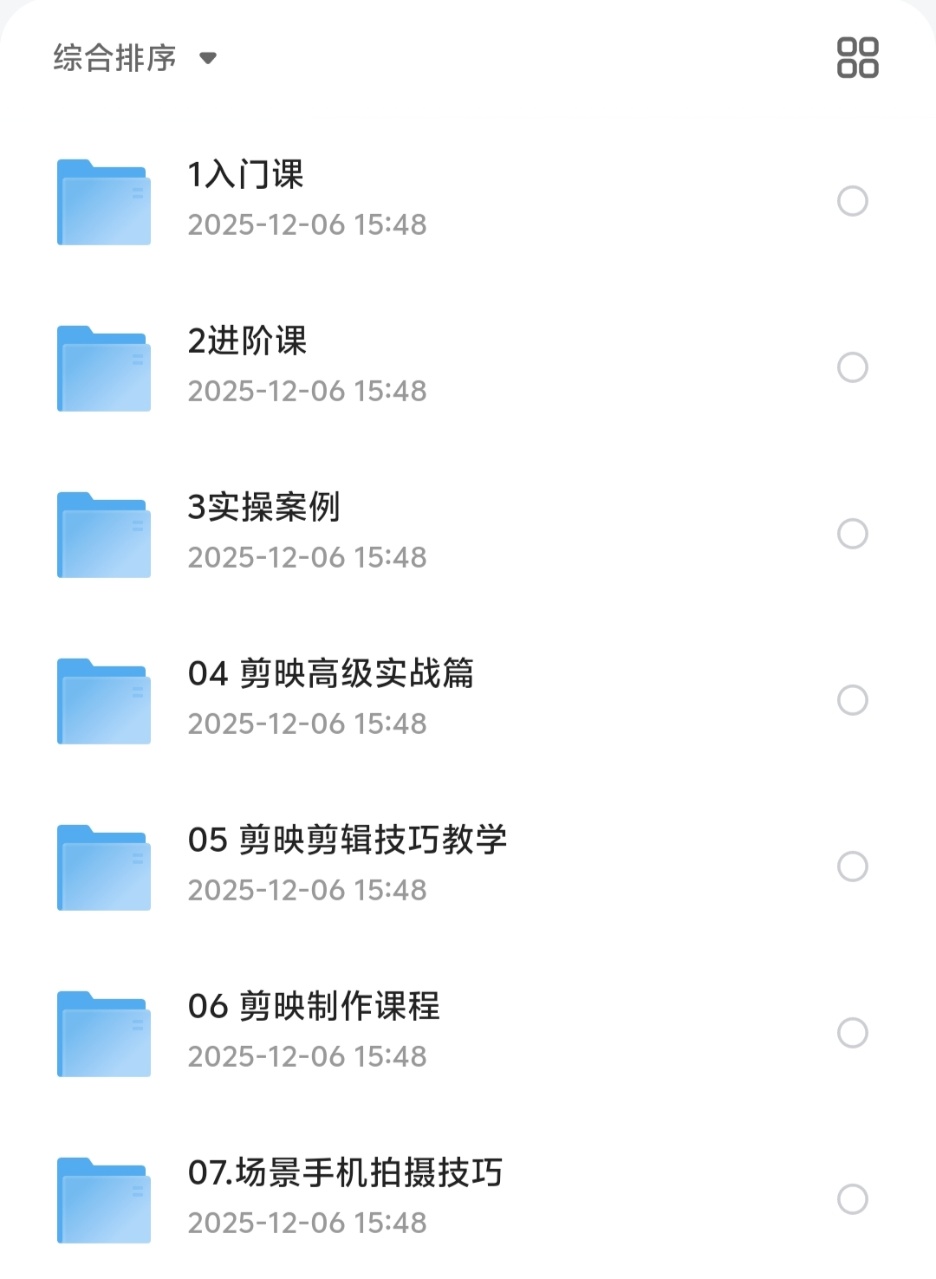936x1279 pixels.
Task: Open the 05 剪映剪辑技巧教学 folder
Action: (x=347, y=840)
